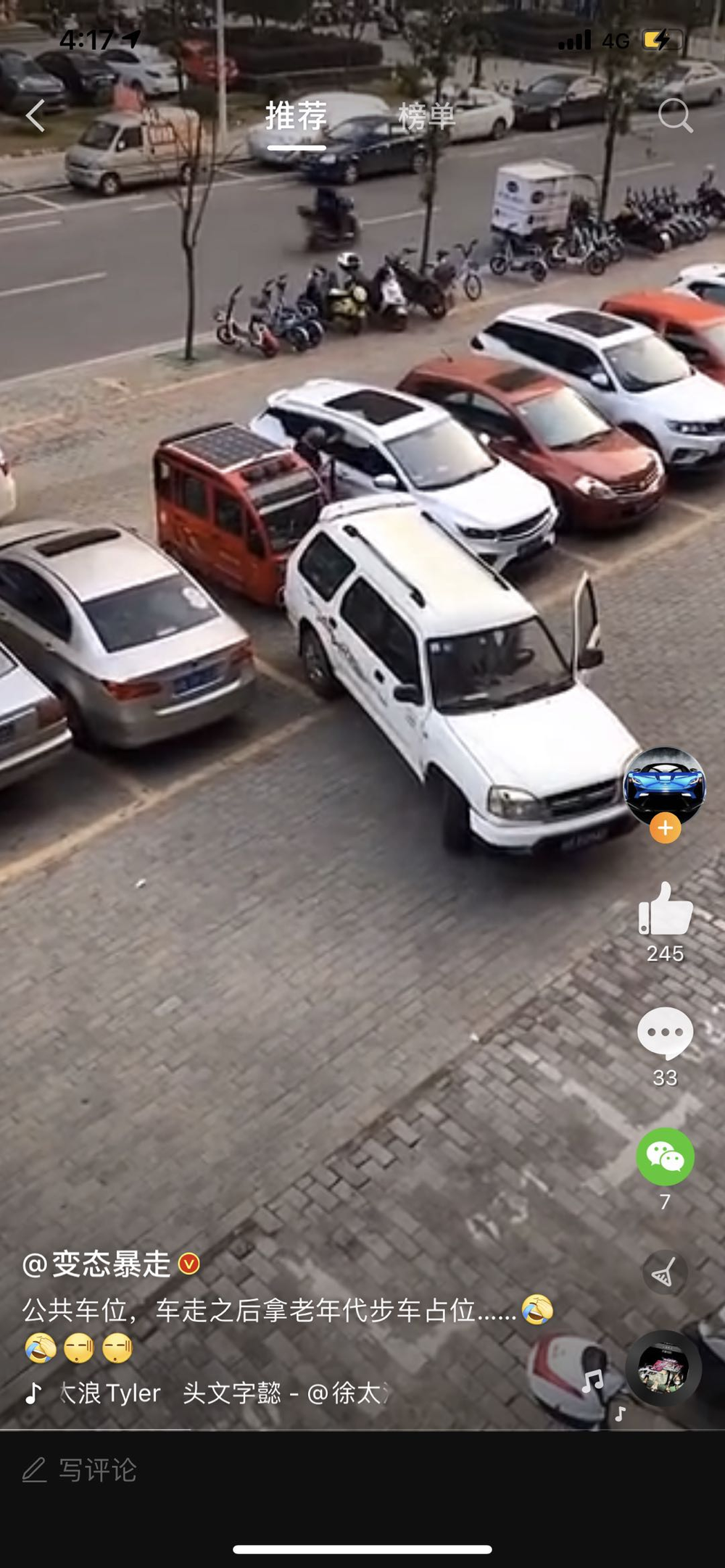Open the @变态暴走 profile link
Viewport: 725px width, 1568px height.
tap(96, 1264)
